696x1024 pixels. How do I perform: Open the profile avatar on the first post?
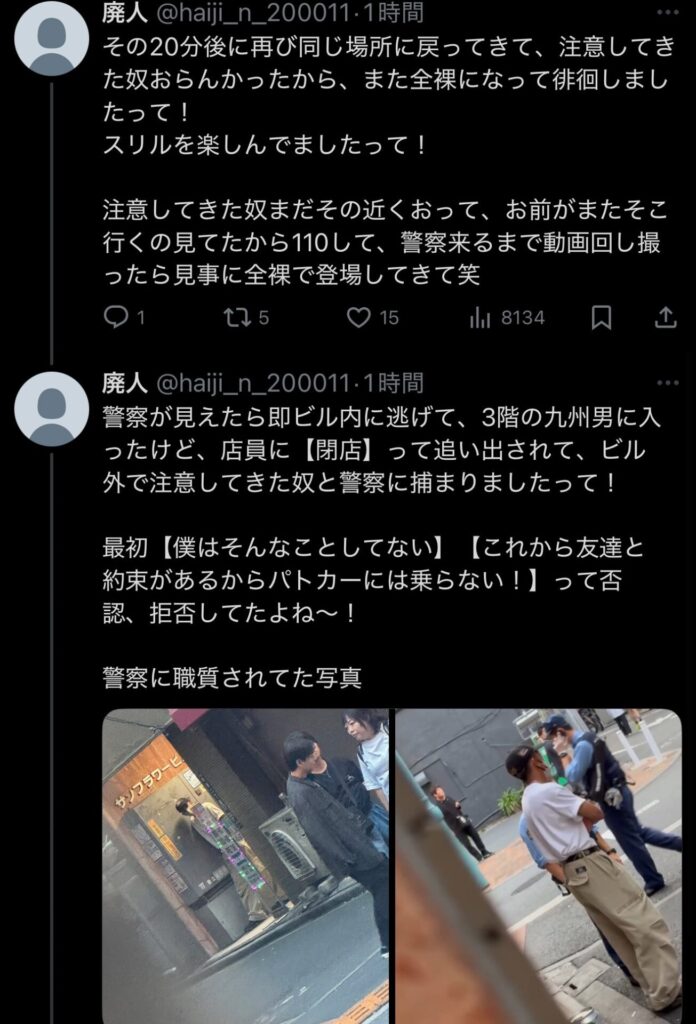(51, 39)
